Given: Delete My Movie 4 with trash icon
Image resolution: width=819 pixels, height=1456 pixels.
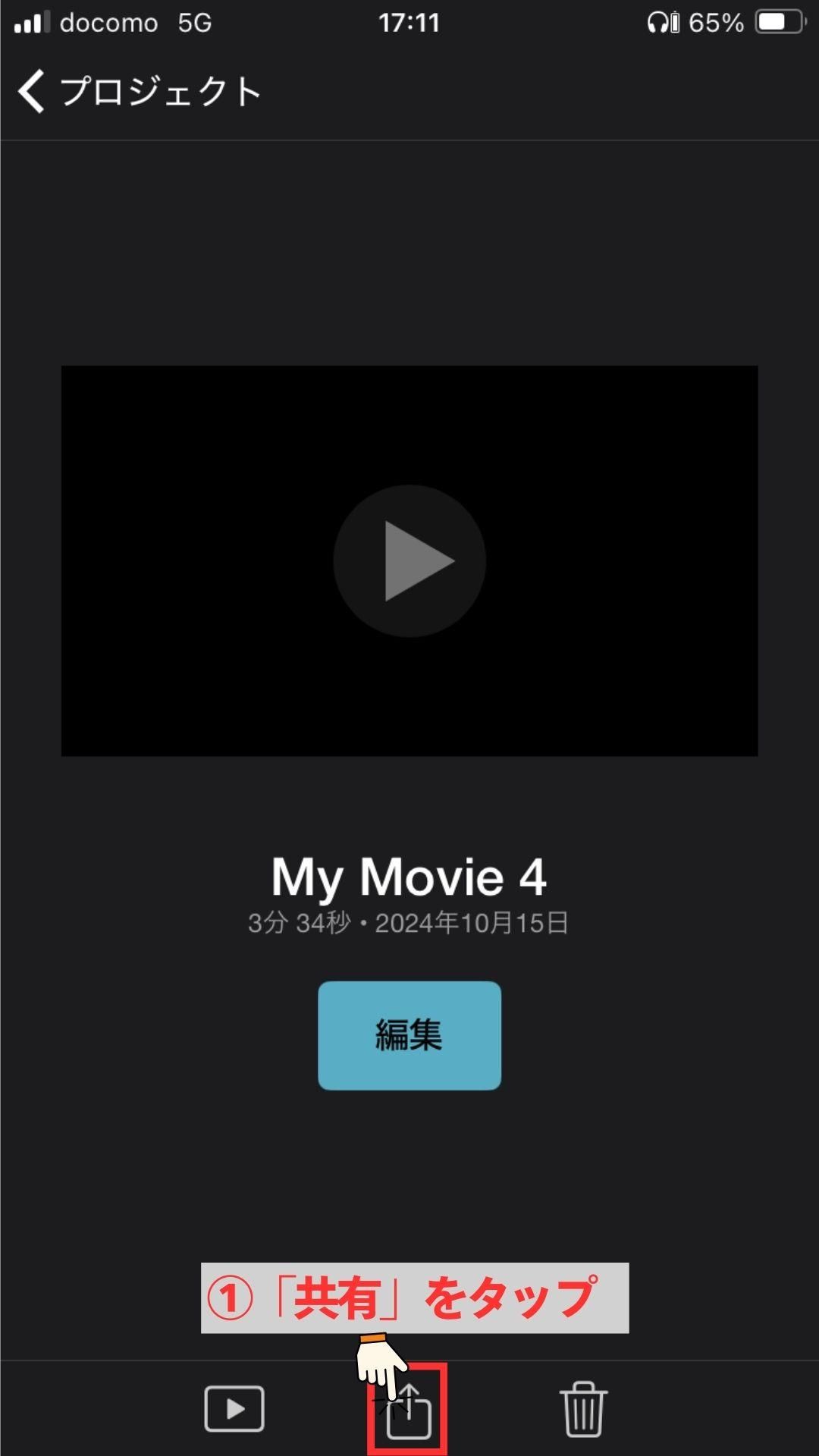Looking at the screenshot, I should pos(583,1409).
